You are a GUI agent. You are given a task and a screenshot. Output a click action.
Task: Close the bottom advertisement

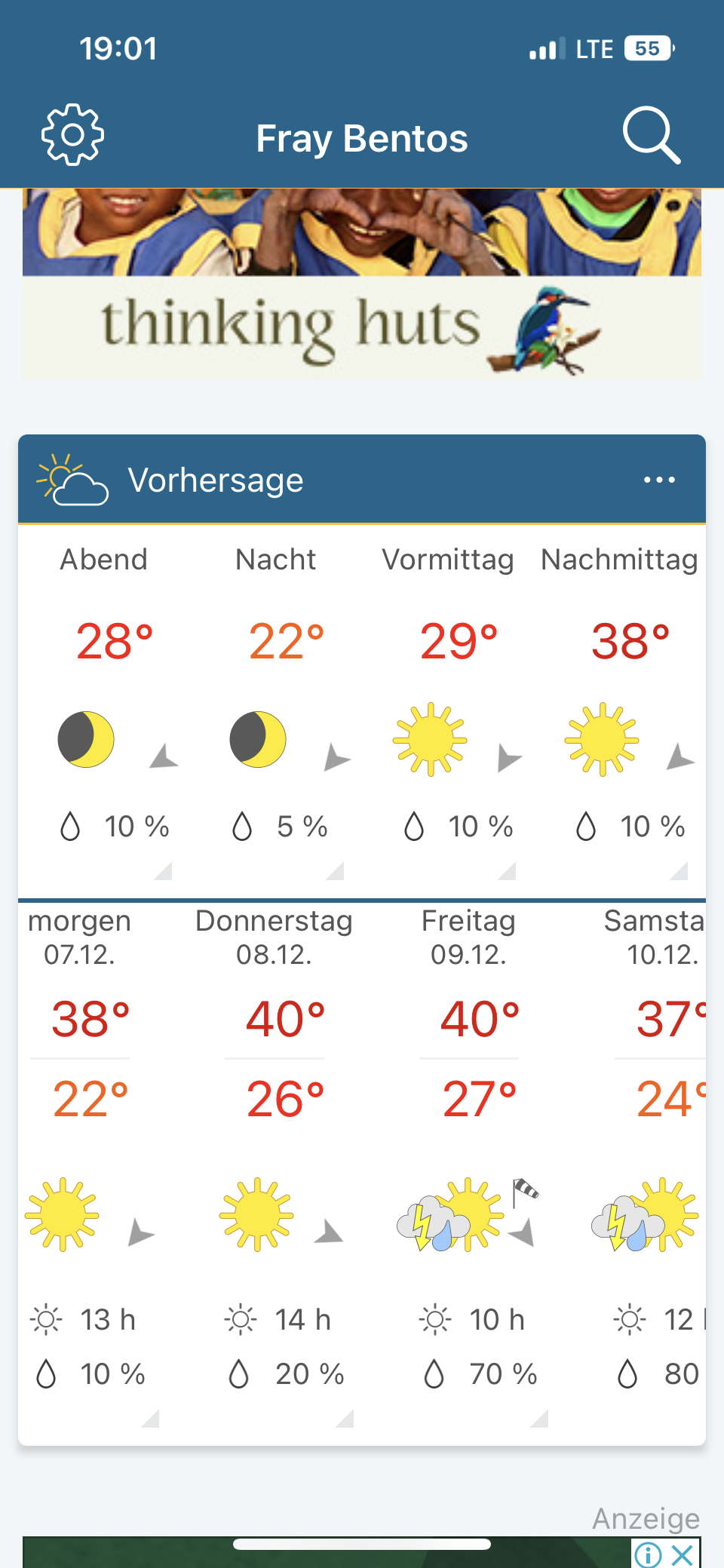(683, 1554)
